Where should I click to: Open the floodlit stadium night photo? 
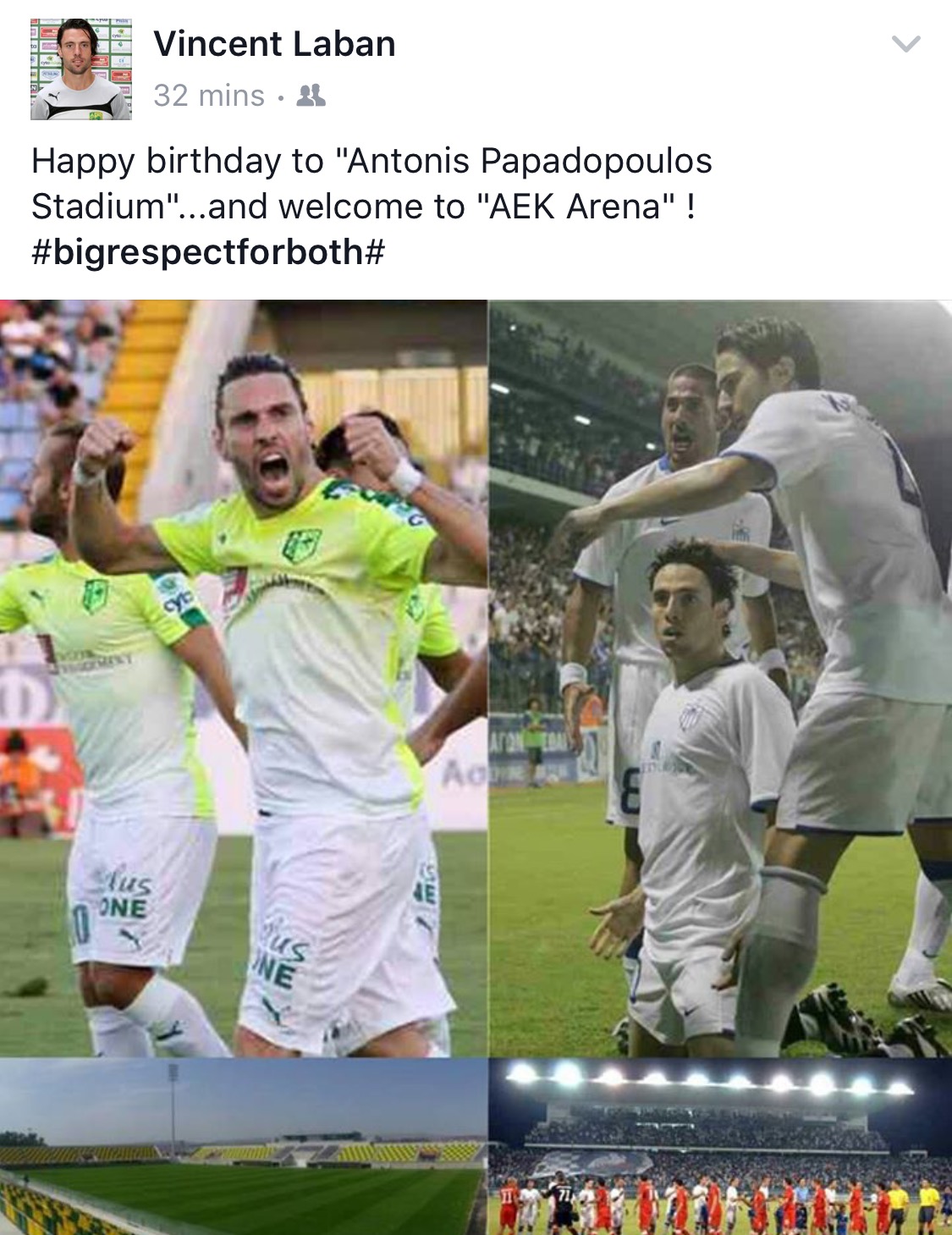[720, 1146]
